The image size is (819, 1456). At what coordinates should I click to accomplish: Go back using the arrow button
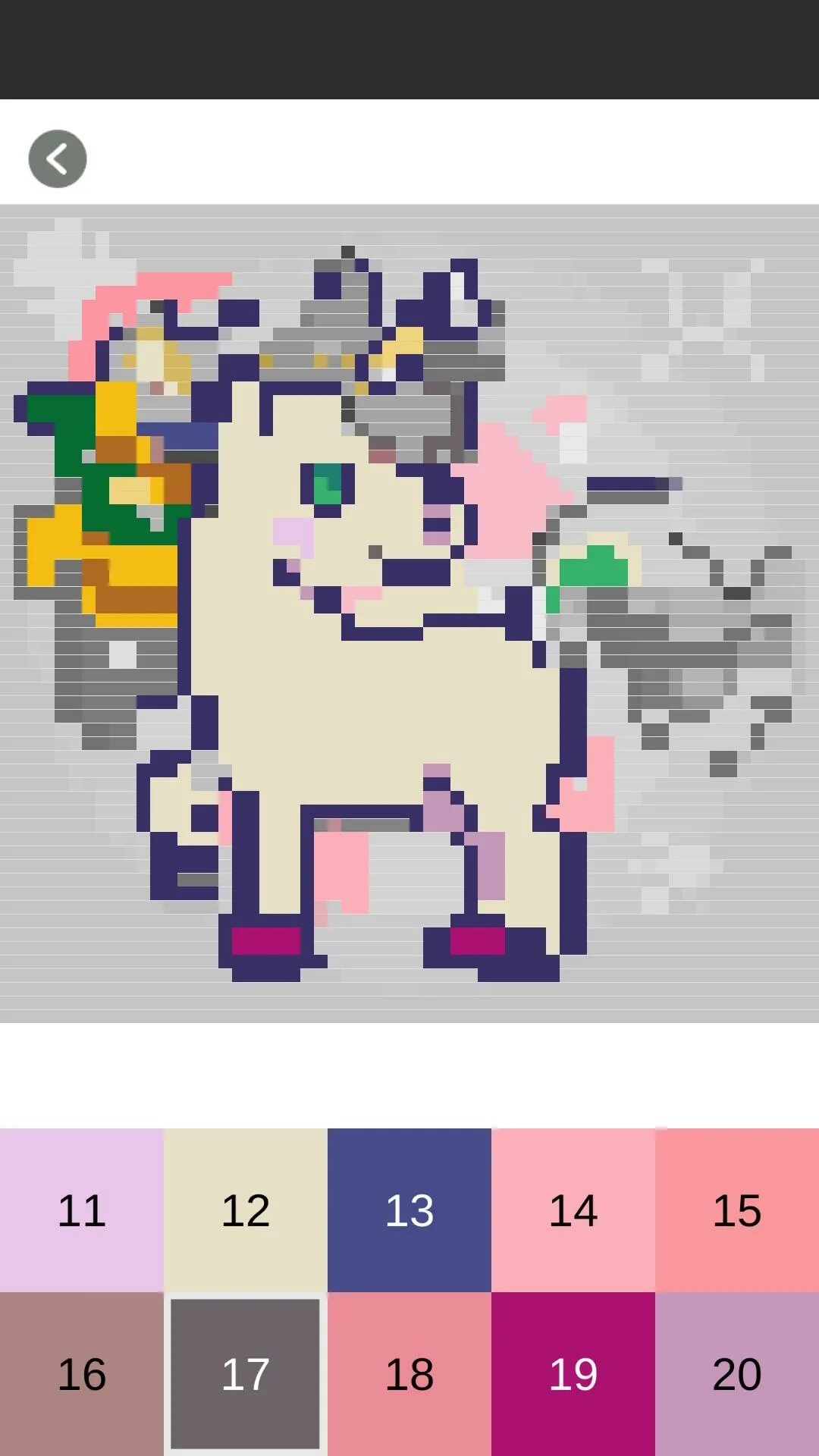[58, 158]
